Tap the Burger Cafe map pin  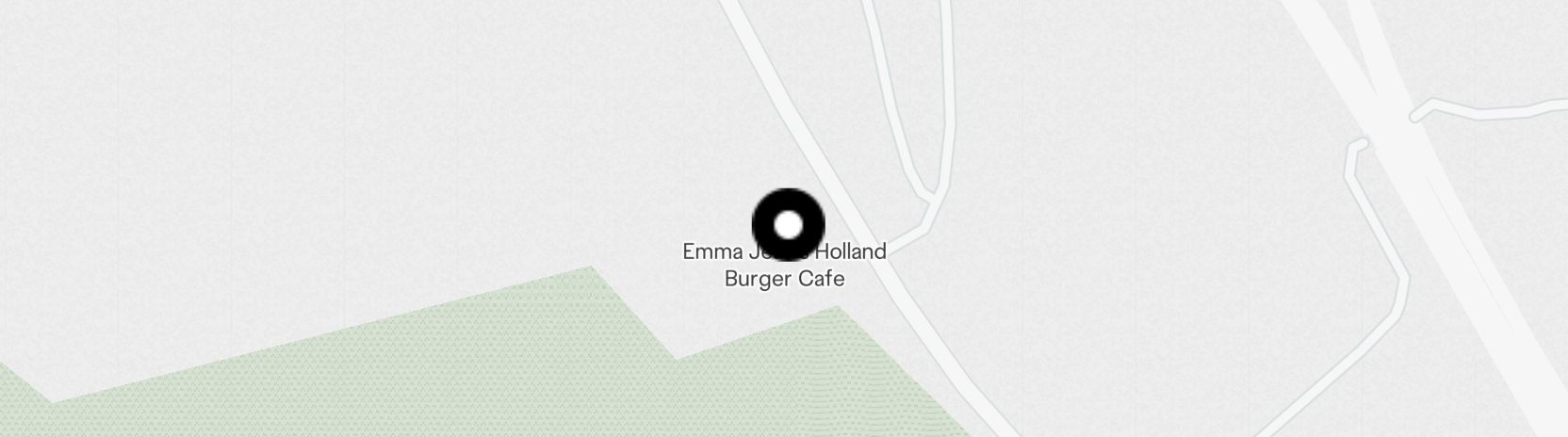coord(788,225)
